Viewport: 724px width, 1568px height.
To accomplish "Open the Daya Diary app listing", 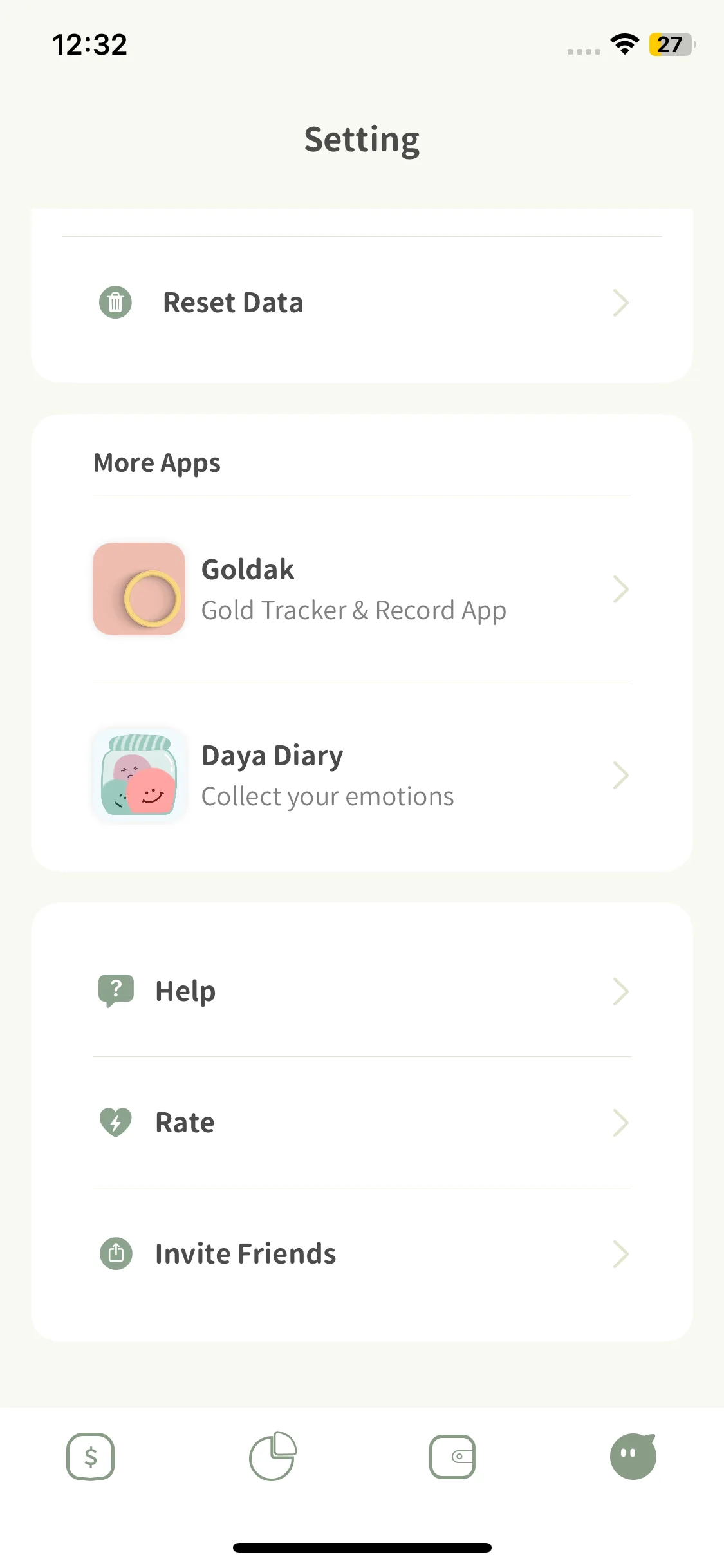I will [360, 775].
